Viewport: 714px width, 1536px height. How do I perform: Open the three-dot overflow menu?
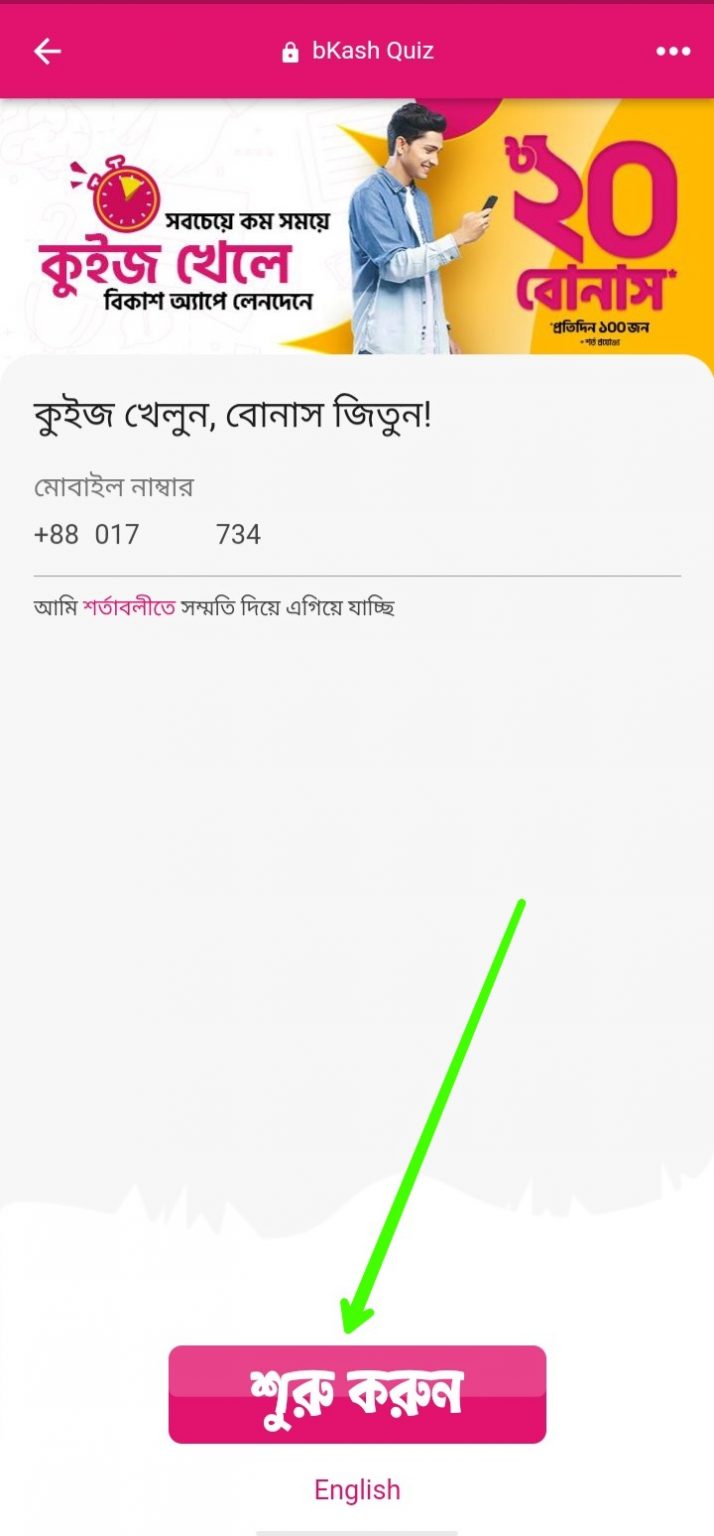coord(673,52)
